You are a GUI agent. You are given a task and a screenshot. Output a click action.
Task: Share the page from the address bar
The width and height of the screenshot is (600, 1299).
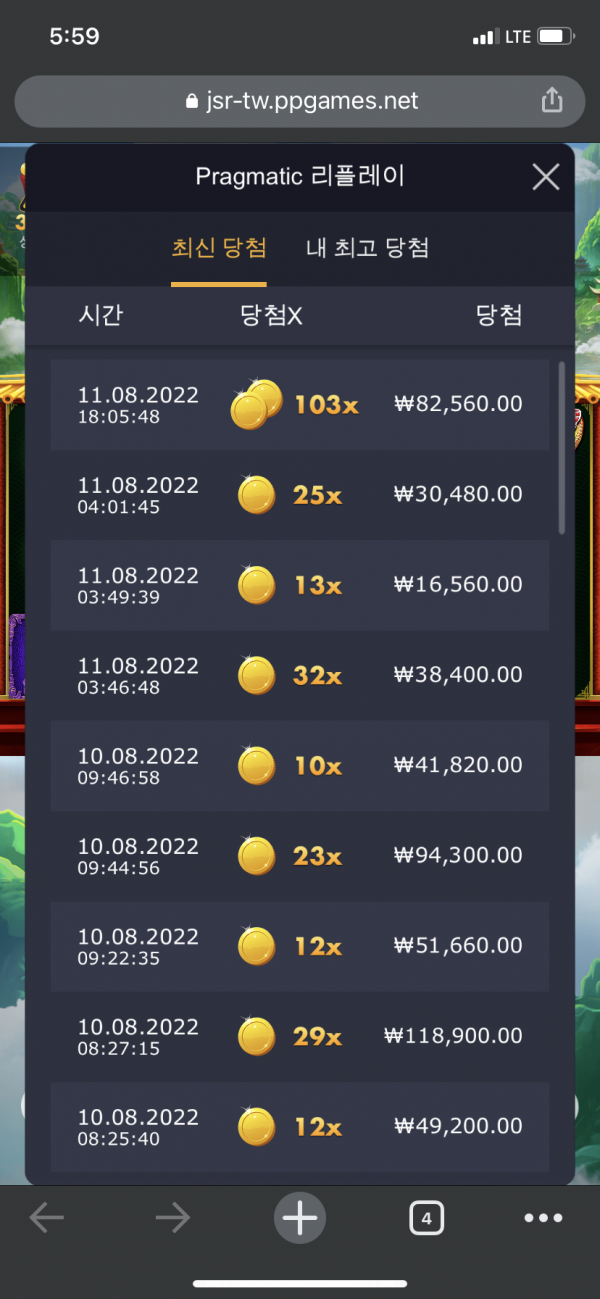(x=551, y=101)
